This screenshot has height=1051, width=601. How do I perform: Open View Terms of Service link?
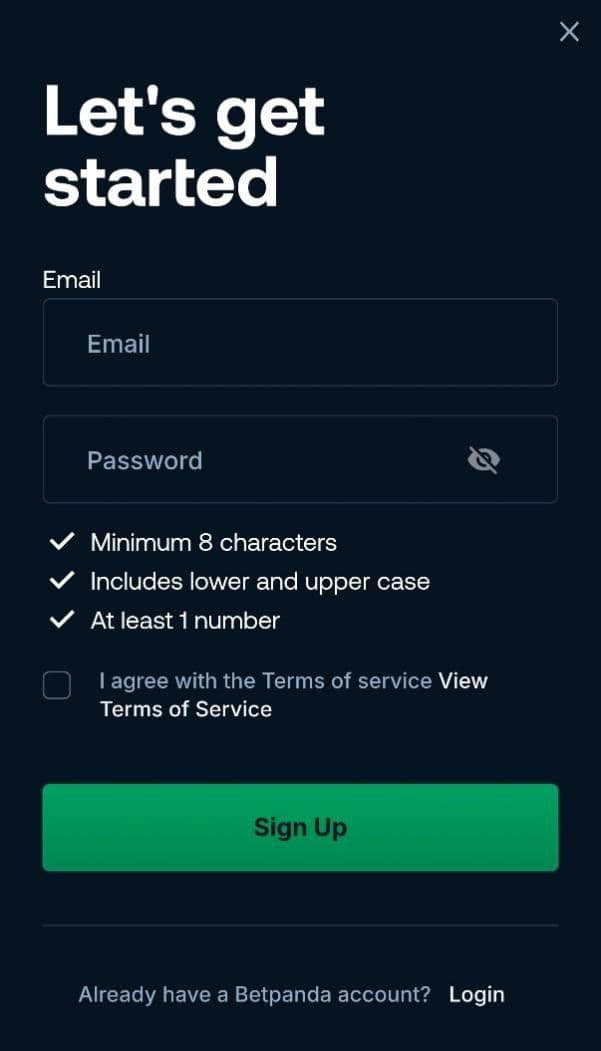(186, 709)
